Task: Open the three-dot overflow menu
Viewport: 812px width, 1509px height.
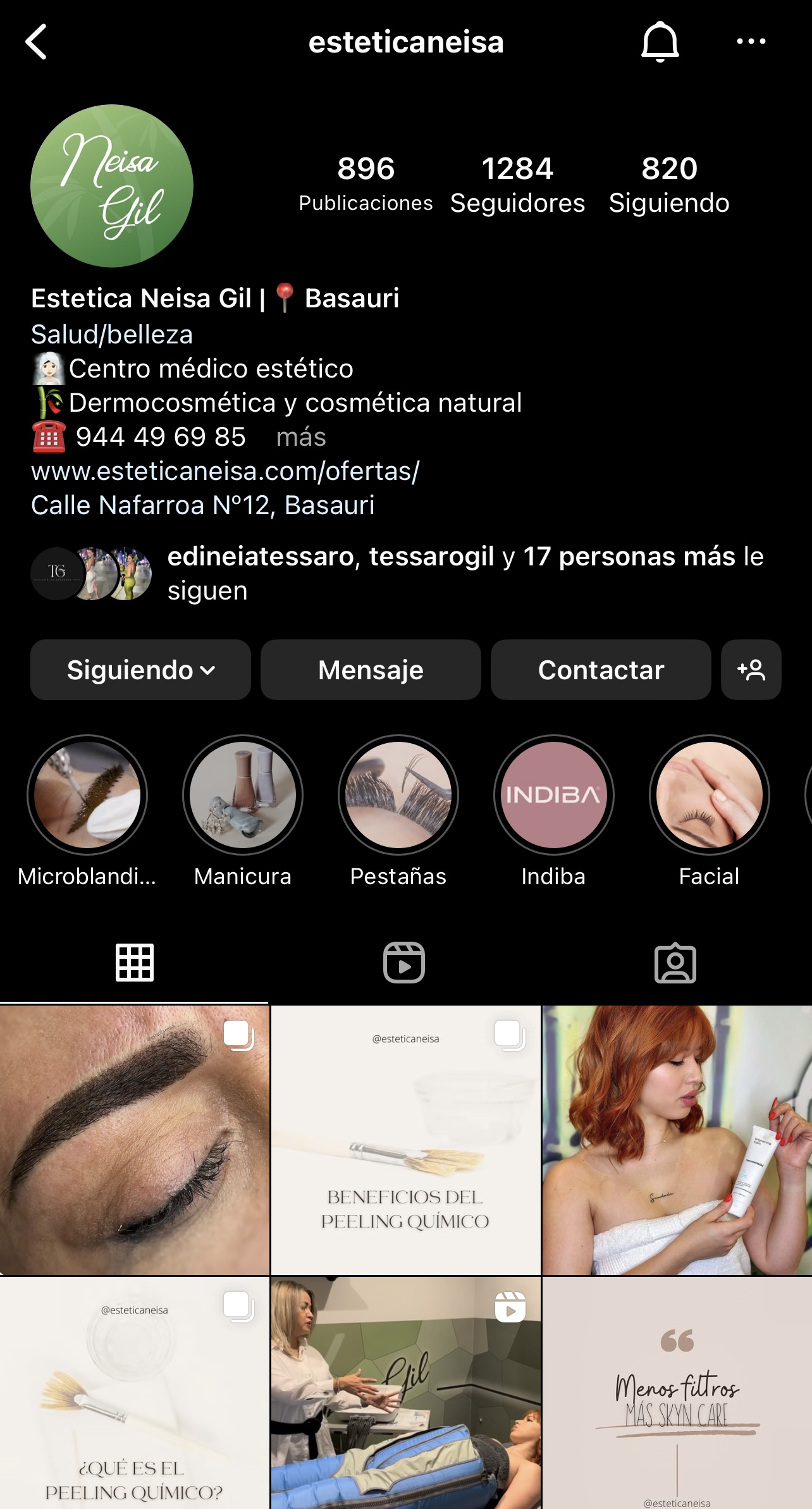Action: (x=751, y=42)
